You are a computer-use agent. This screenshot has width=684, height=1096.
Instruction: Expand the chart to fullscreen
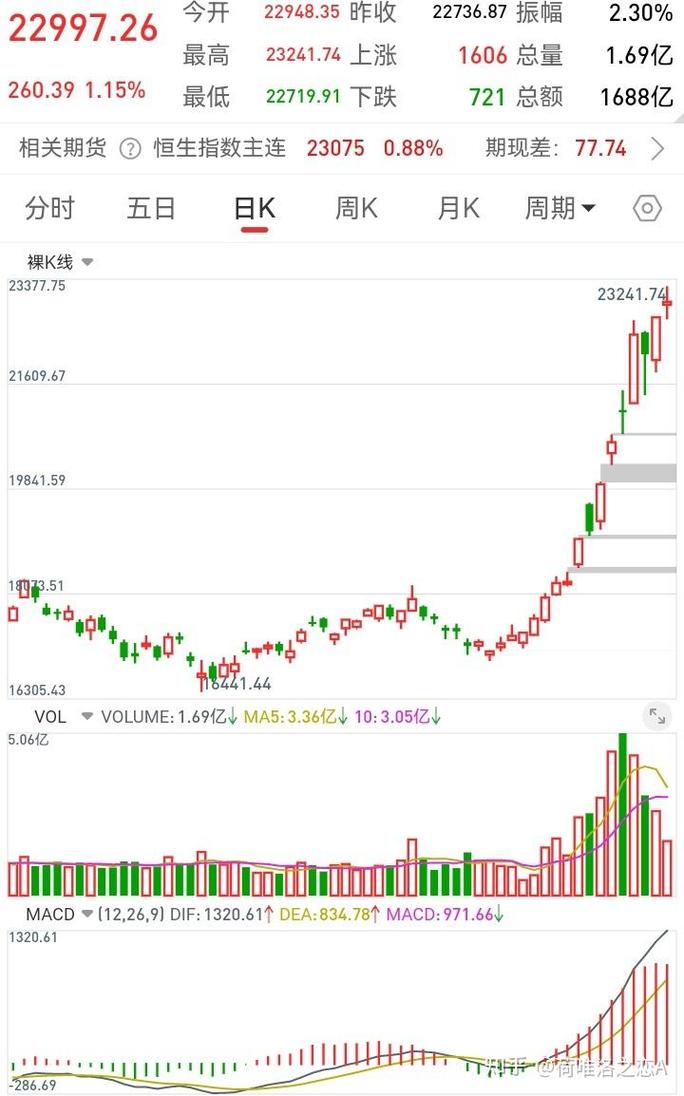657,716
